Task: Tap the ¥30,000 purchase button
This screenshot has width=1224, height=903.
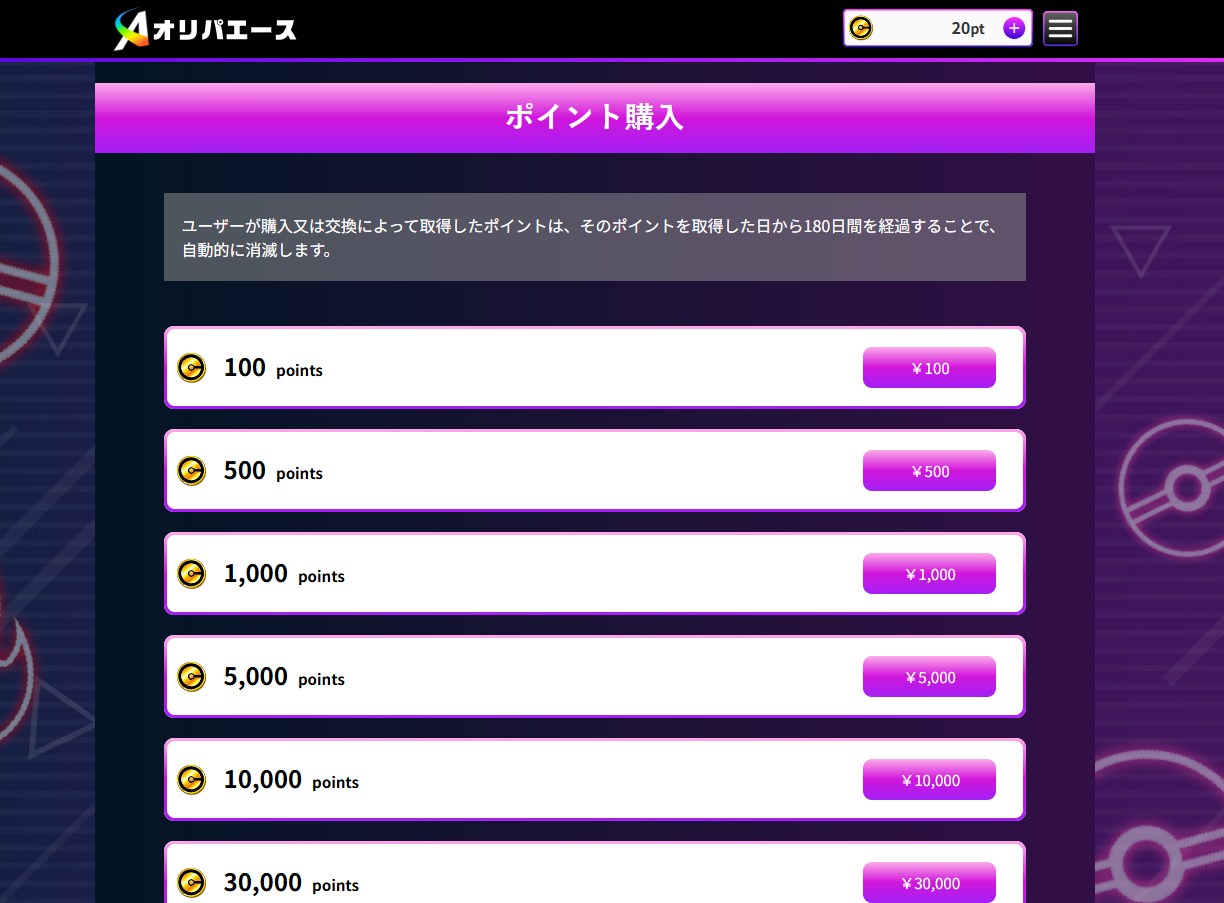Action: (929, 882)
